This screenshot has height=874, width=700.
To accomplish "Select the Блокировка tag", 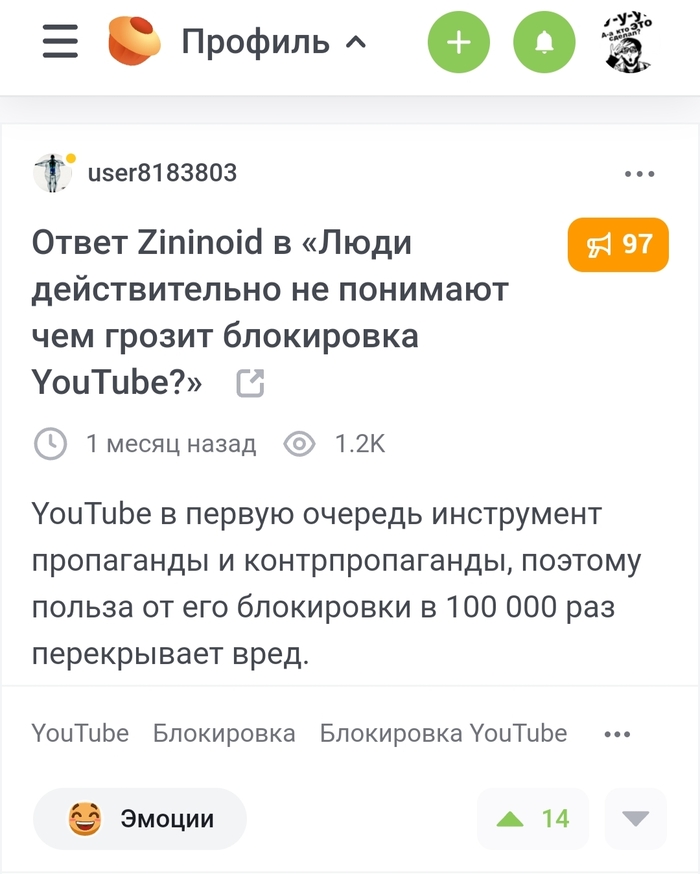I will [224, 733].
